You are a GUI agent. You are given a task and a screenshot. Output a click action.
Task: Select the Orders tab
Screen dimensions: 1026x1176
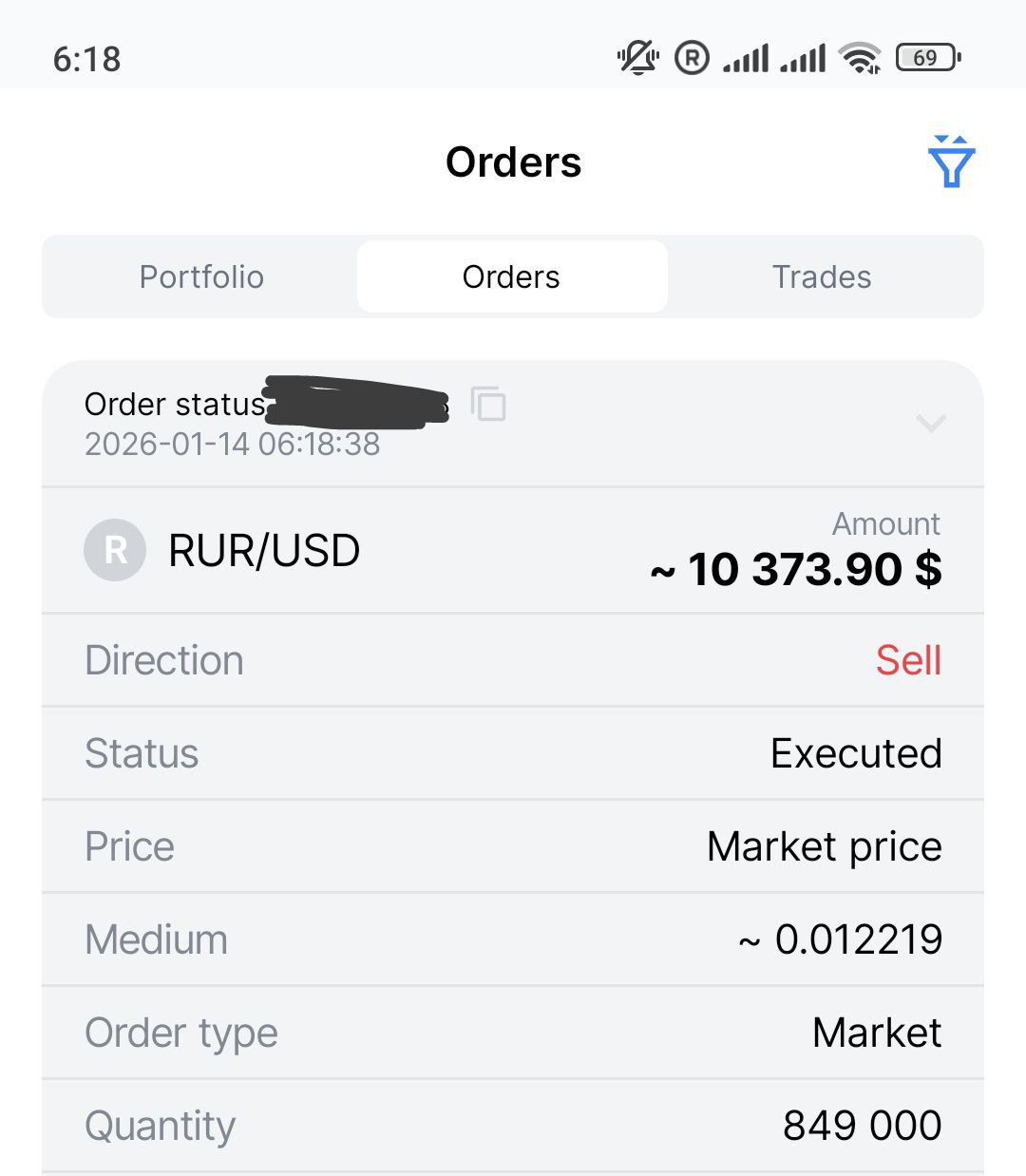pos(511,276)
